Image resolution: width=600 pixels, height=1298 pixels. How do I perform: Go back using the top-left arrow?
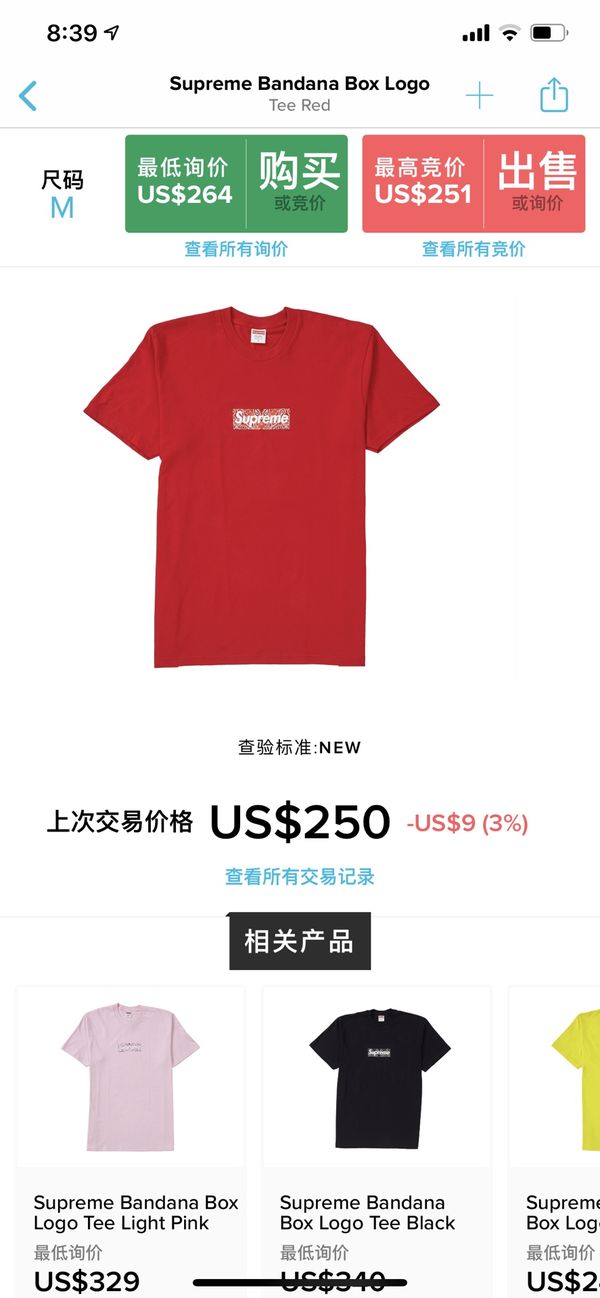[x=28, y=96]
